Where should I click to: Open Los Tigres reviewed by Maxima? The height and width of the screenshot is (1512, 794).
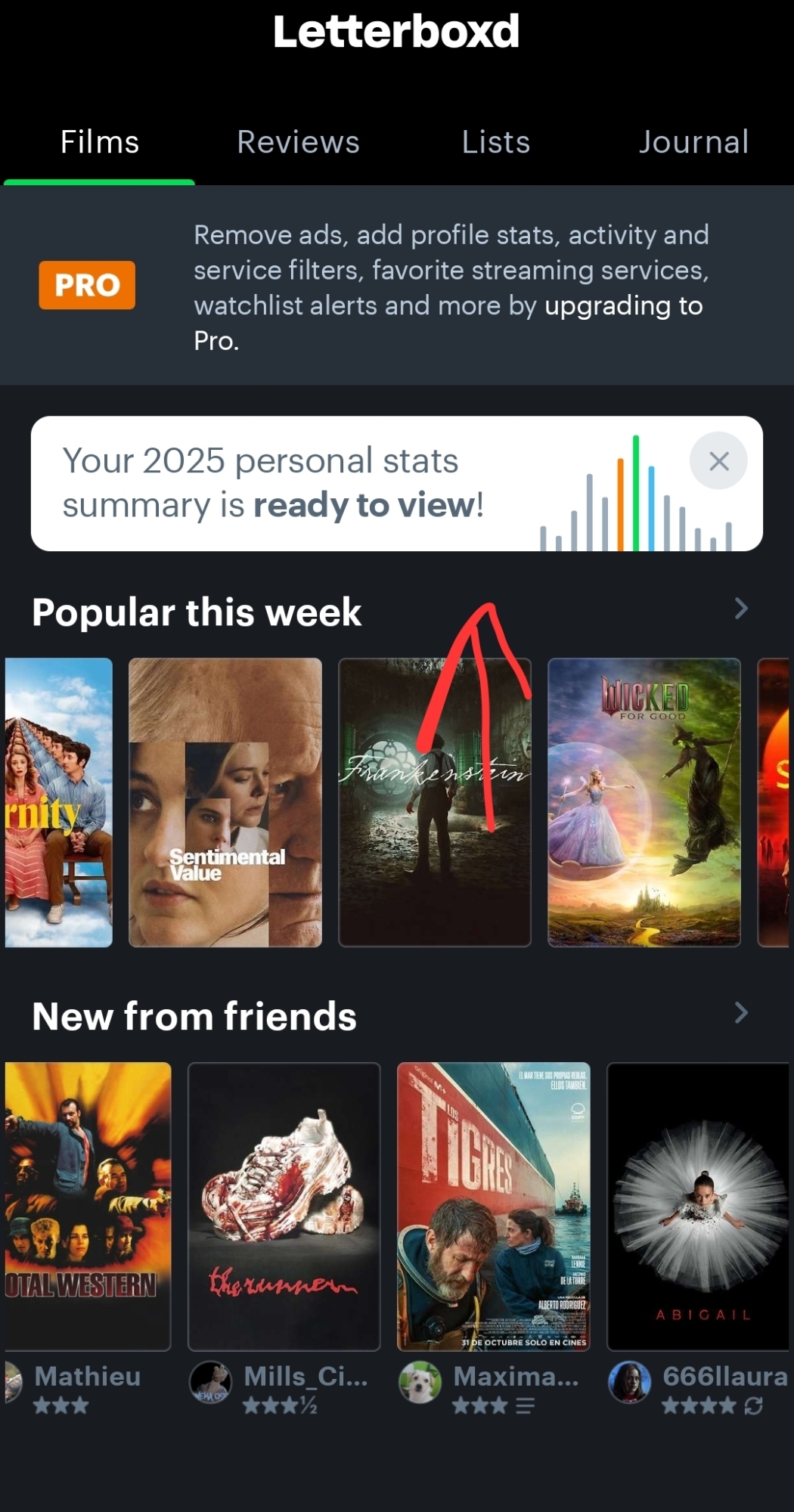point(493,1206)
